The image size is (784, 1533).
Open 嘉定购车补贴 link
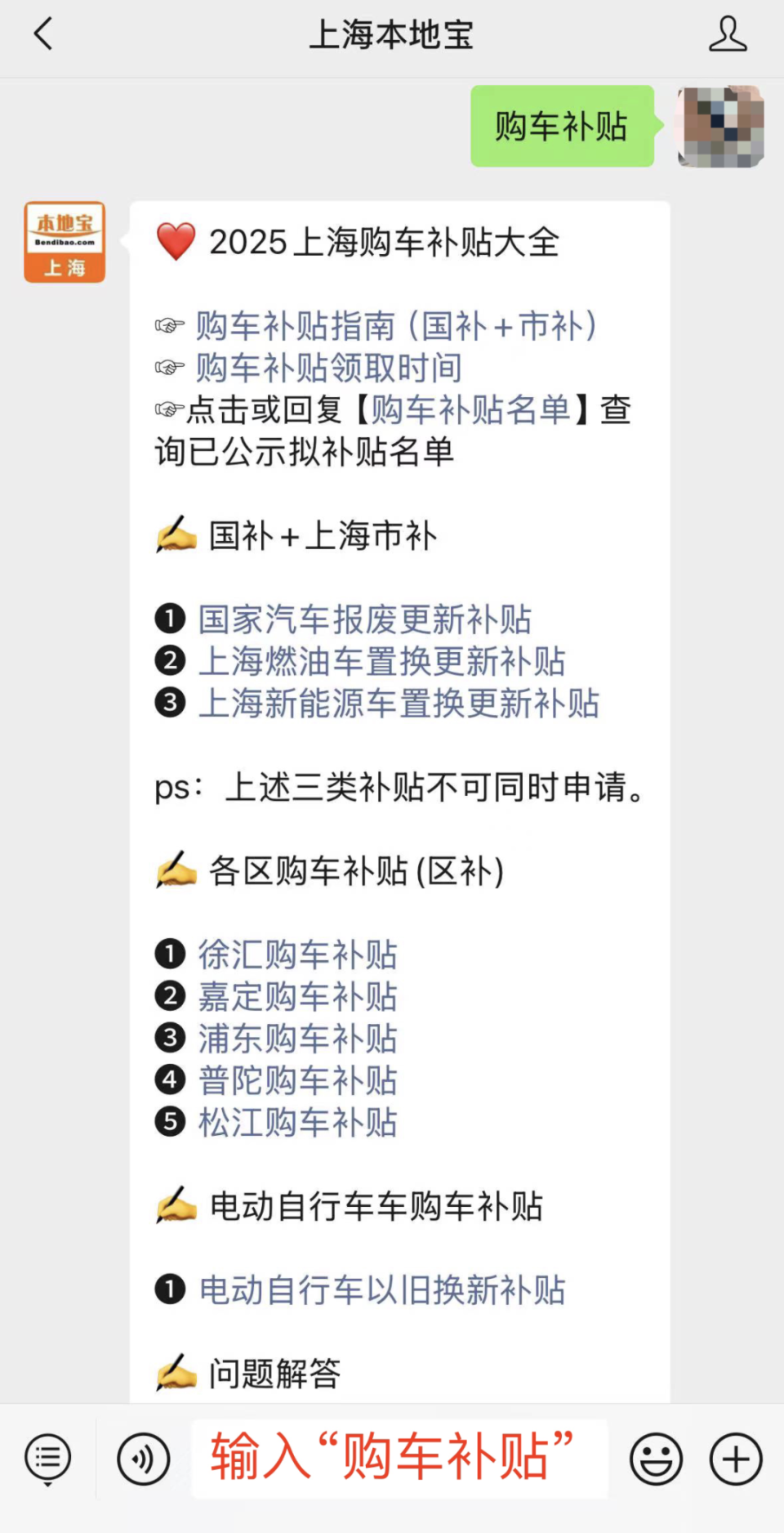click(298, 996)
